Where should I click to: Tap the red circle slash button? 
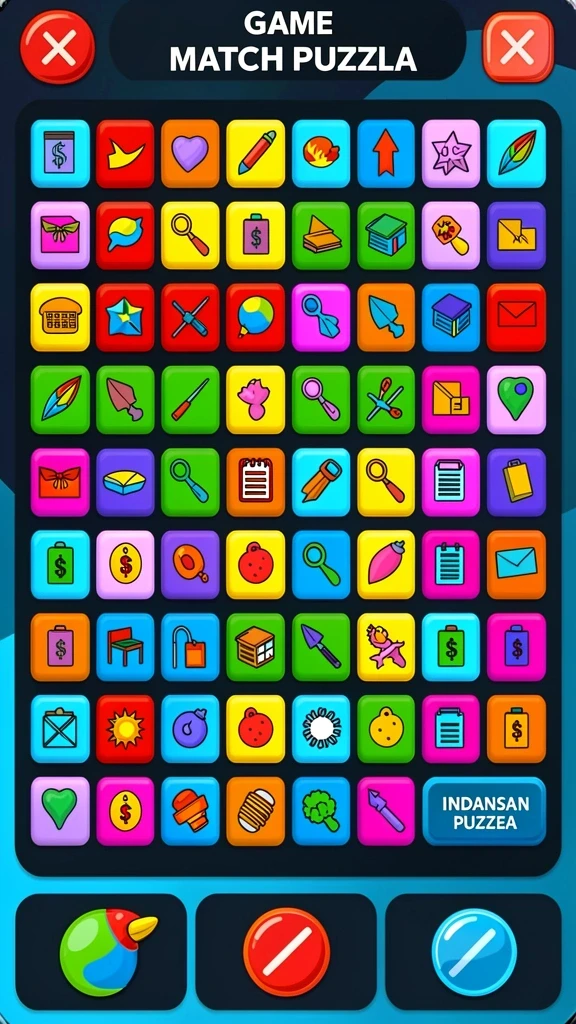point(287,952)
